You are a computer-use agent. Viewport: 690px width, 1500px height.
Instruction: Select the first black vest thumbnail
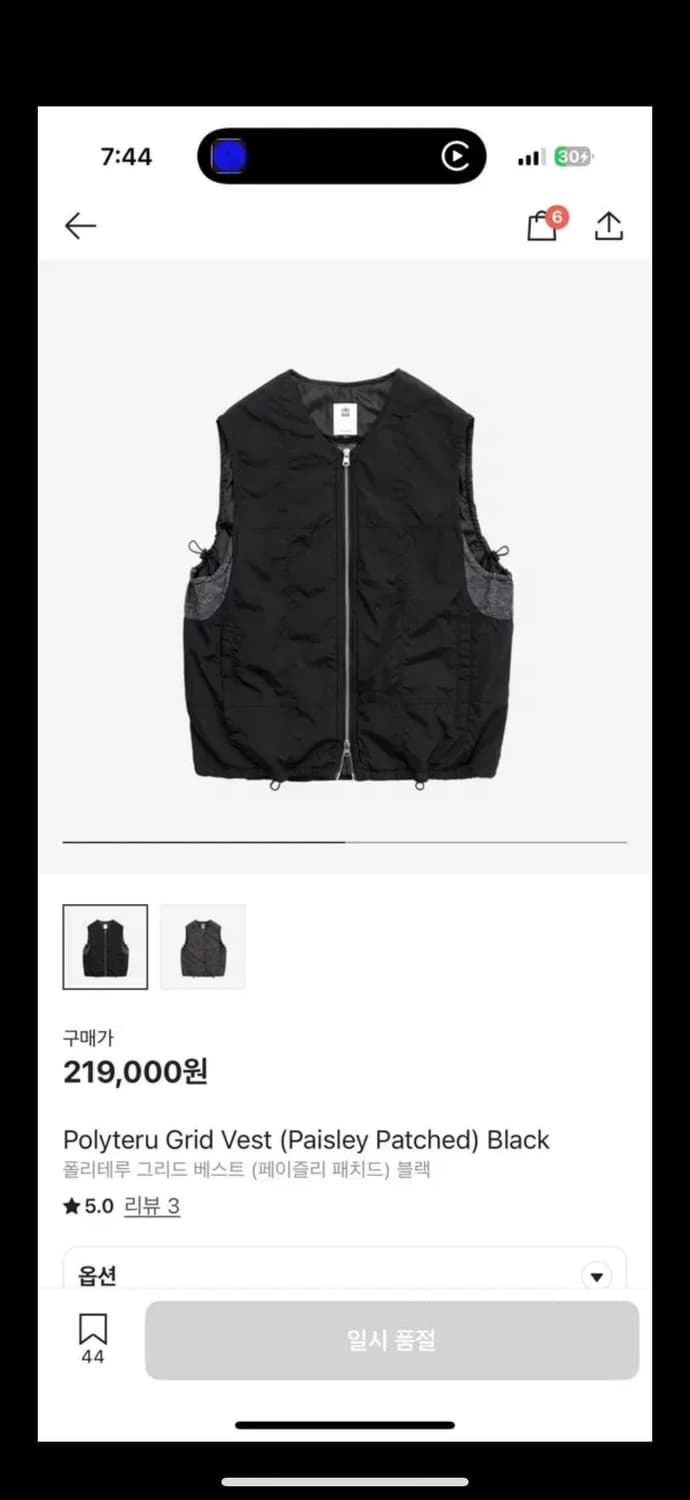pyautogui.click(x=105, y=947)
